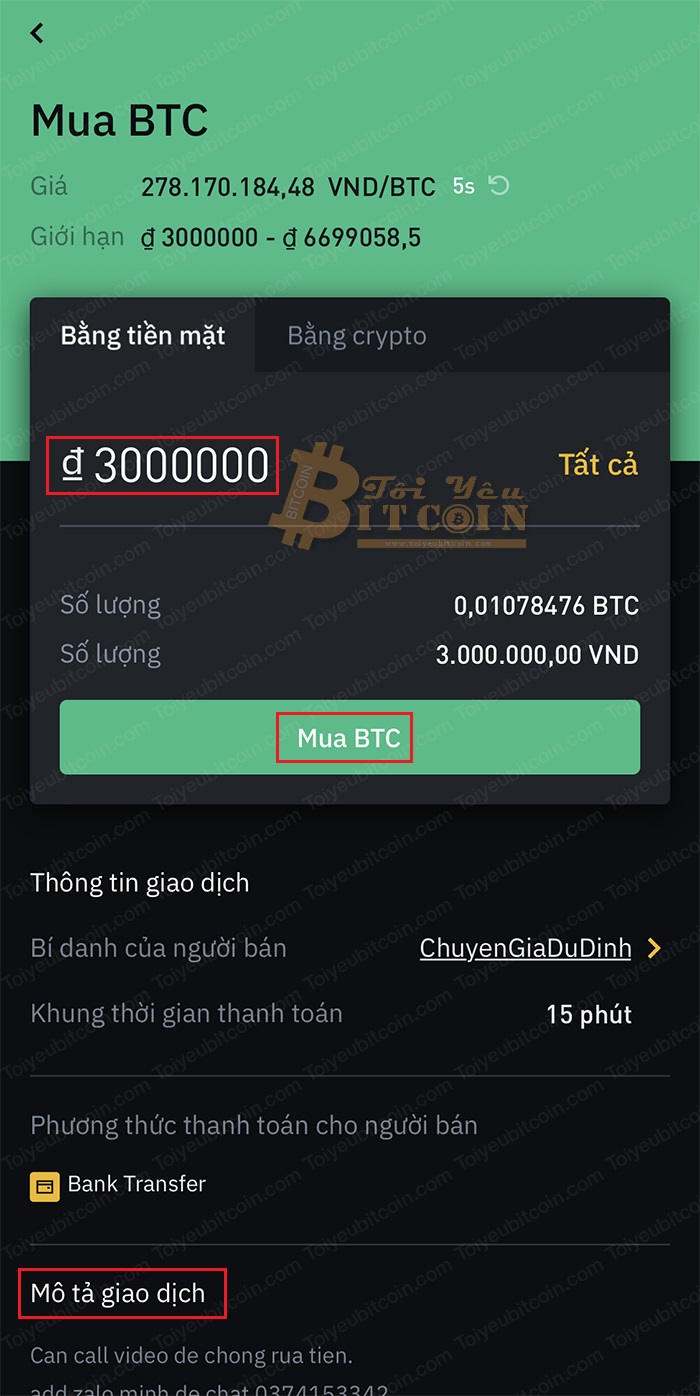Select the Bằng tiền mặt tab
Viewport: 700px width, 1396px height.
click(143, 336)
